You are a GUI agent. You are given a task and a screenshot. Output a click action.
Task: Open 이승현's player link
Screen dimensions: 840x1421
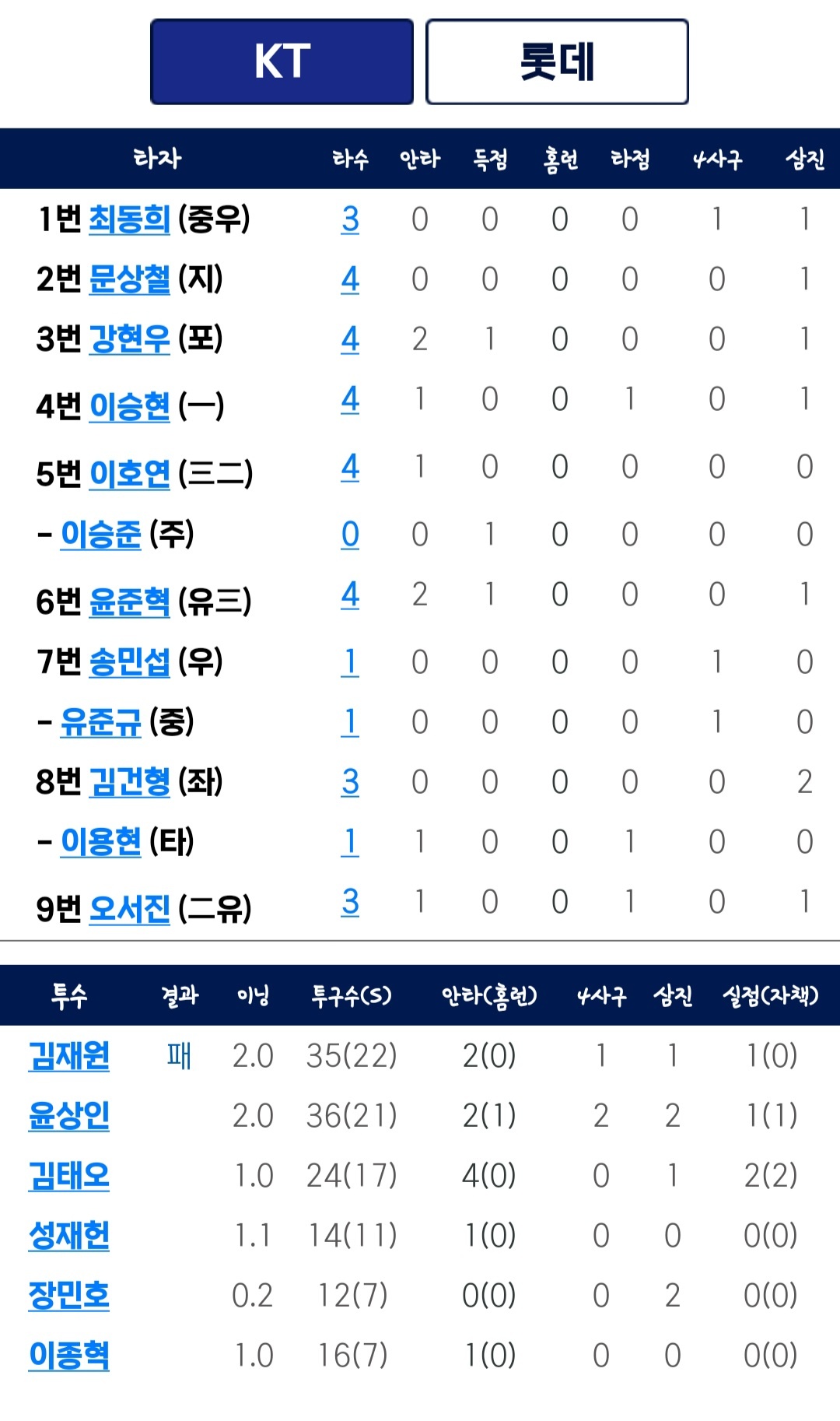point(129,406)
